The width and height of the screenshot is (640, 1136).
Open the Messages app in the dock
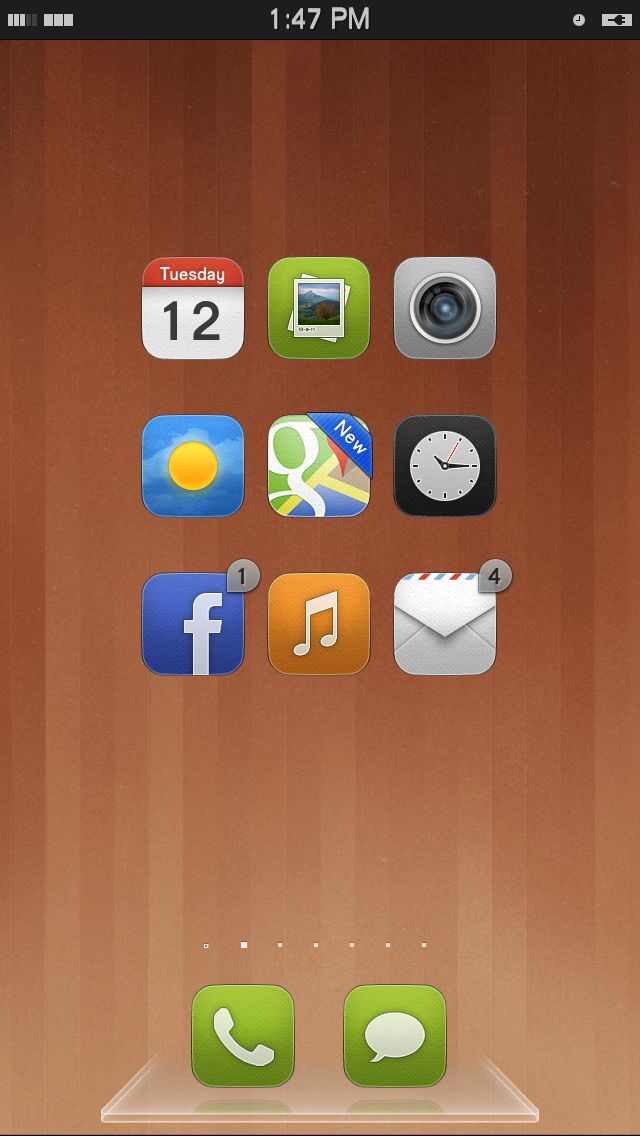tap(395, 1036)
